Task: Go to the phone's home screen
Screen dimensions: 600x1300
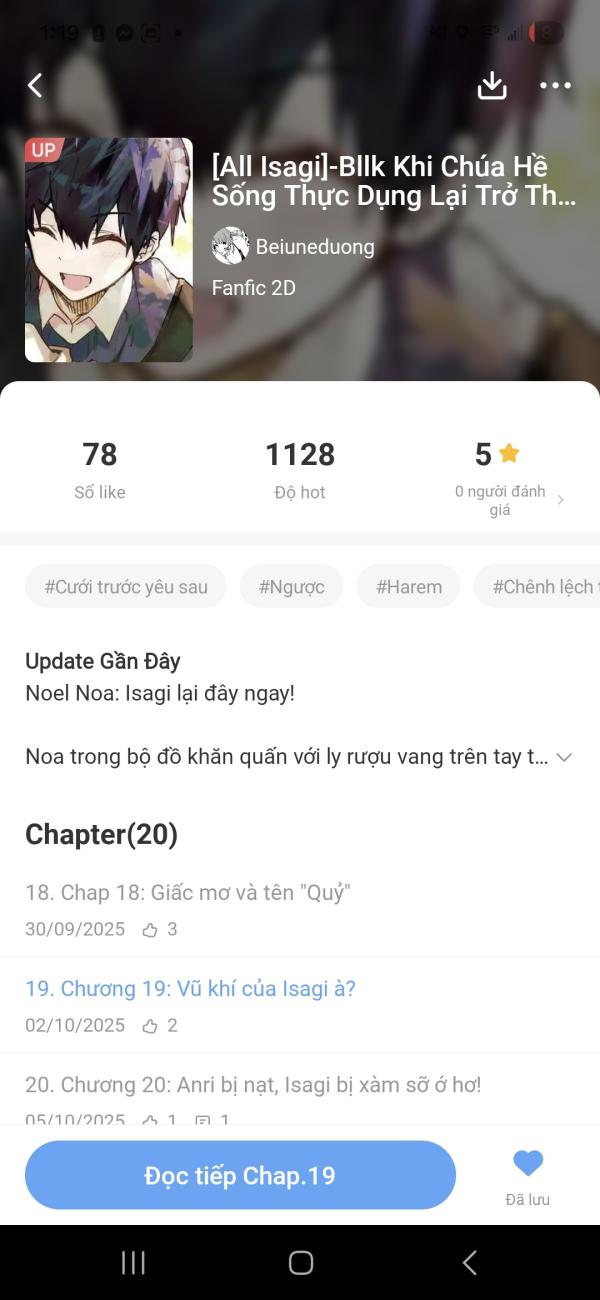Action: coord(300,1263)
